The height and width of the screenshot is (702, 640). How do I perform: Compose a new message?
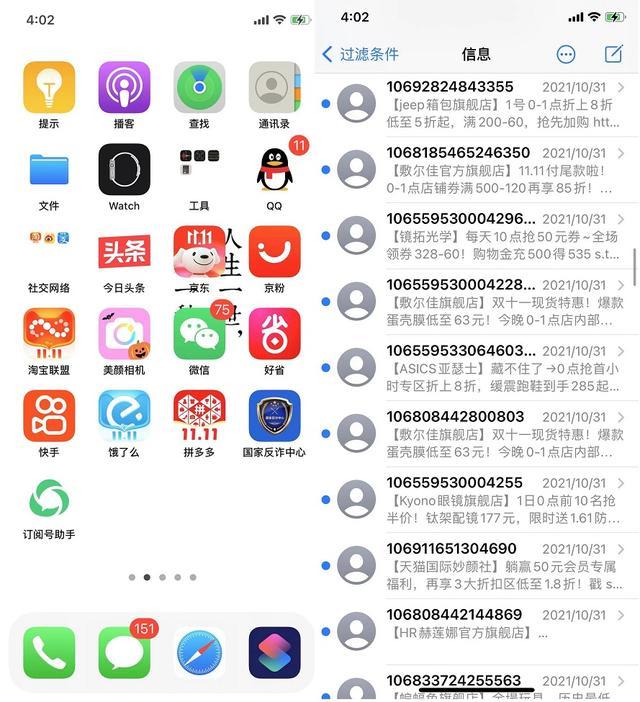[x=613, y=54]
